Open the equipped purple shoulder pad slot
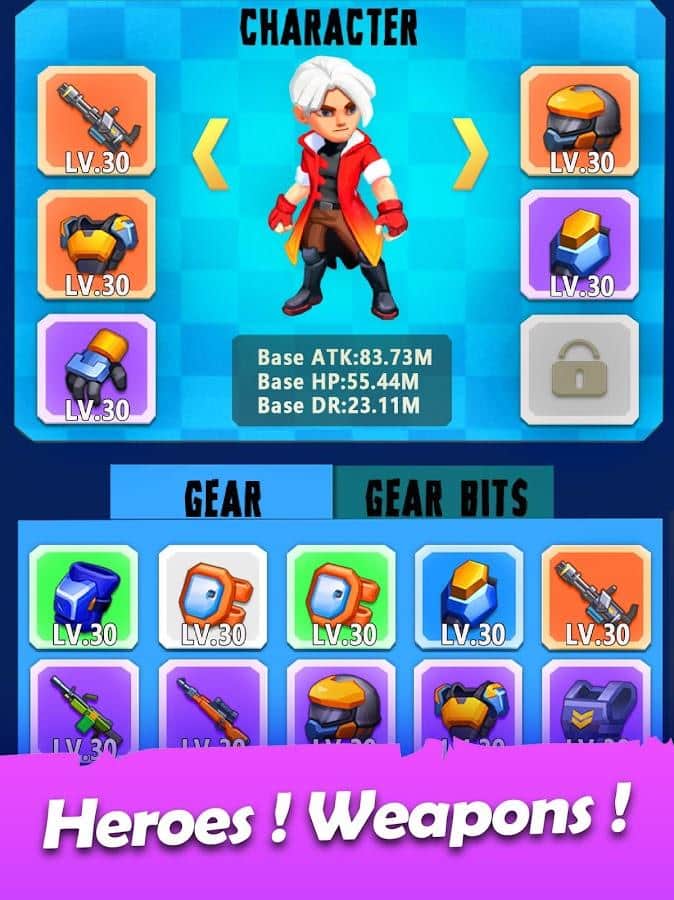Image resolution: width=674 pixels, height=900 pixels. (x=579, y=245)
